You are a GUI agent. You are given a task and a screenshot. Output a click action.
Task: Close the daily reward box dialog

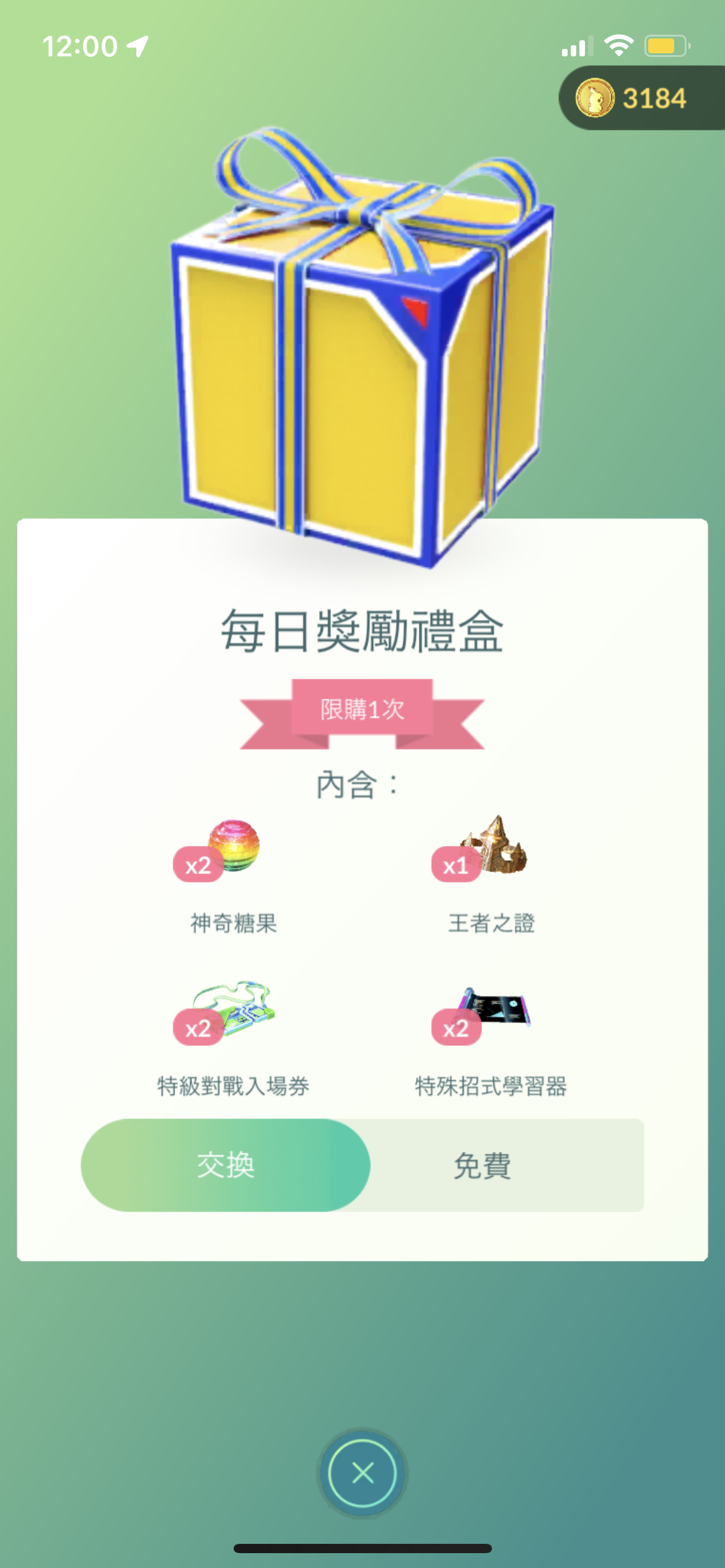click(362, 1473)
